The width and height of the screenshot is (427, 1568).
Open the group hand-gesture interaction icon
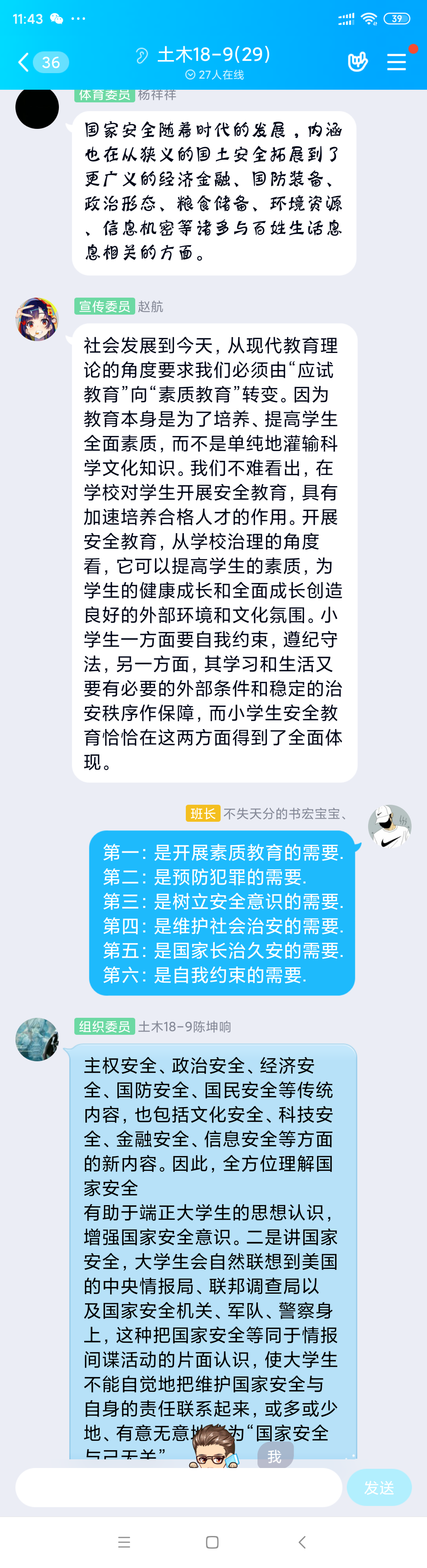[x=357, y=62]
